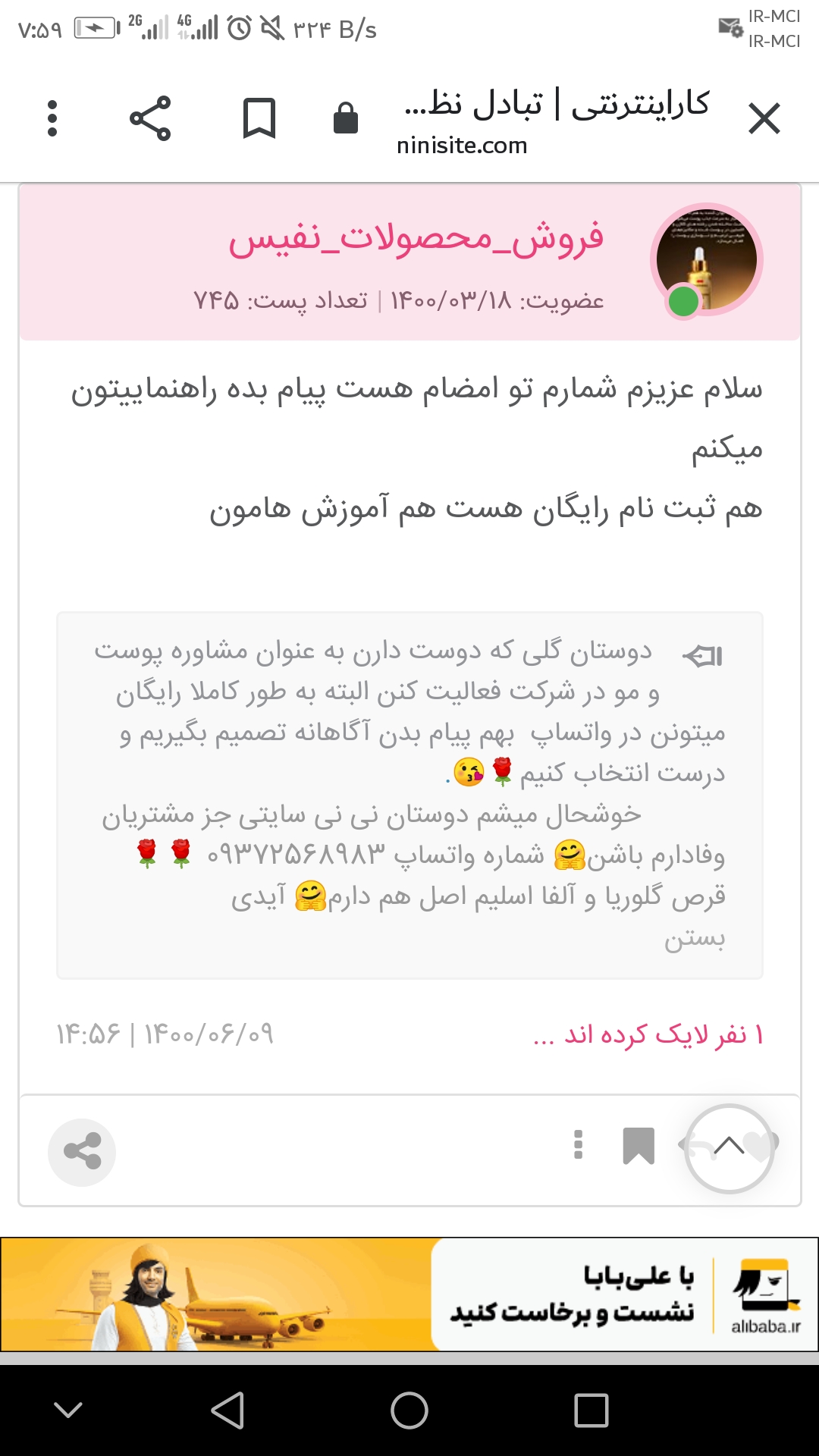Jump to top with the up-arrow button
The height and width of the screenshot is (1456, 819).
coord(729,1148)
